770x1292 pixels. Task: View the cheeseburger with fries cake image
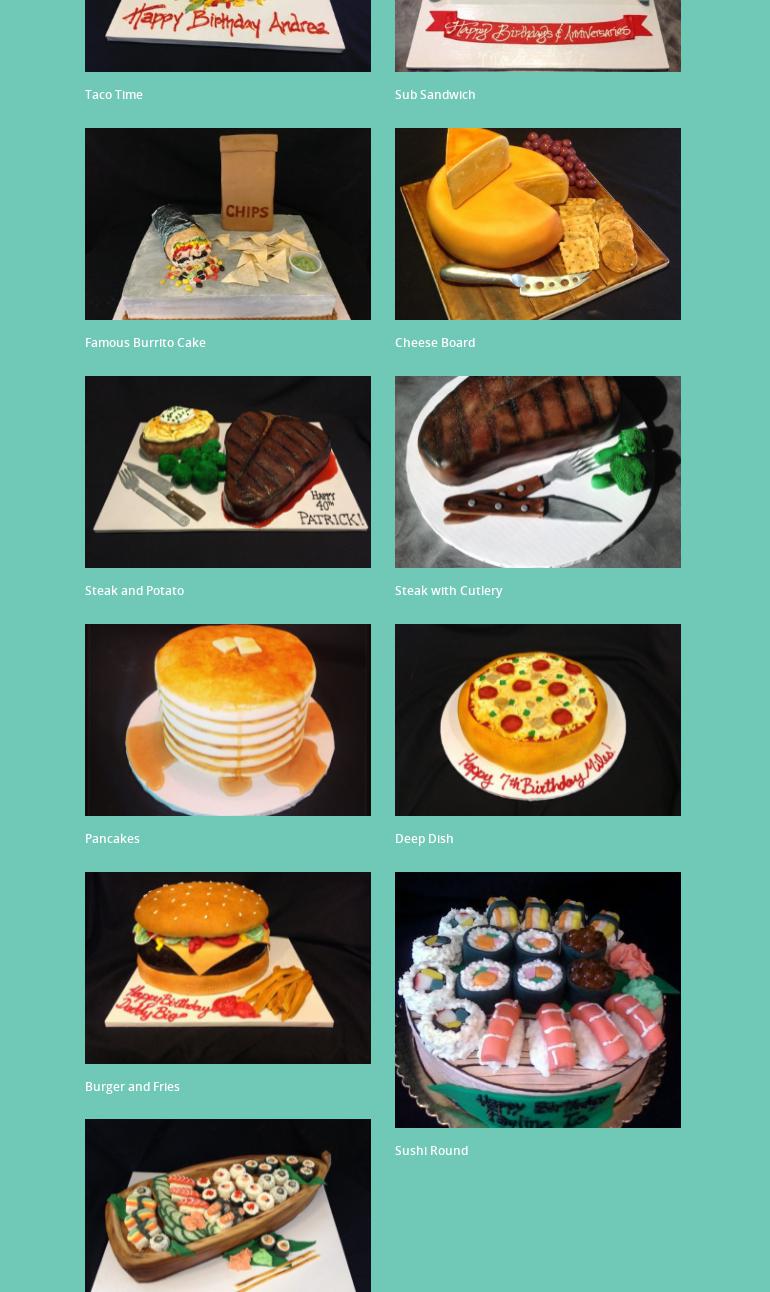coord(228,967)
